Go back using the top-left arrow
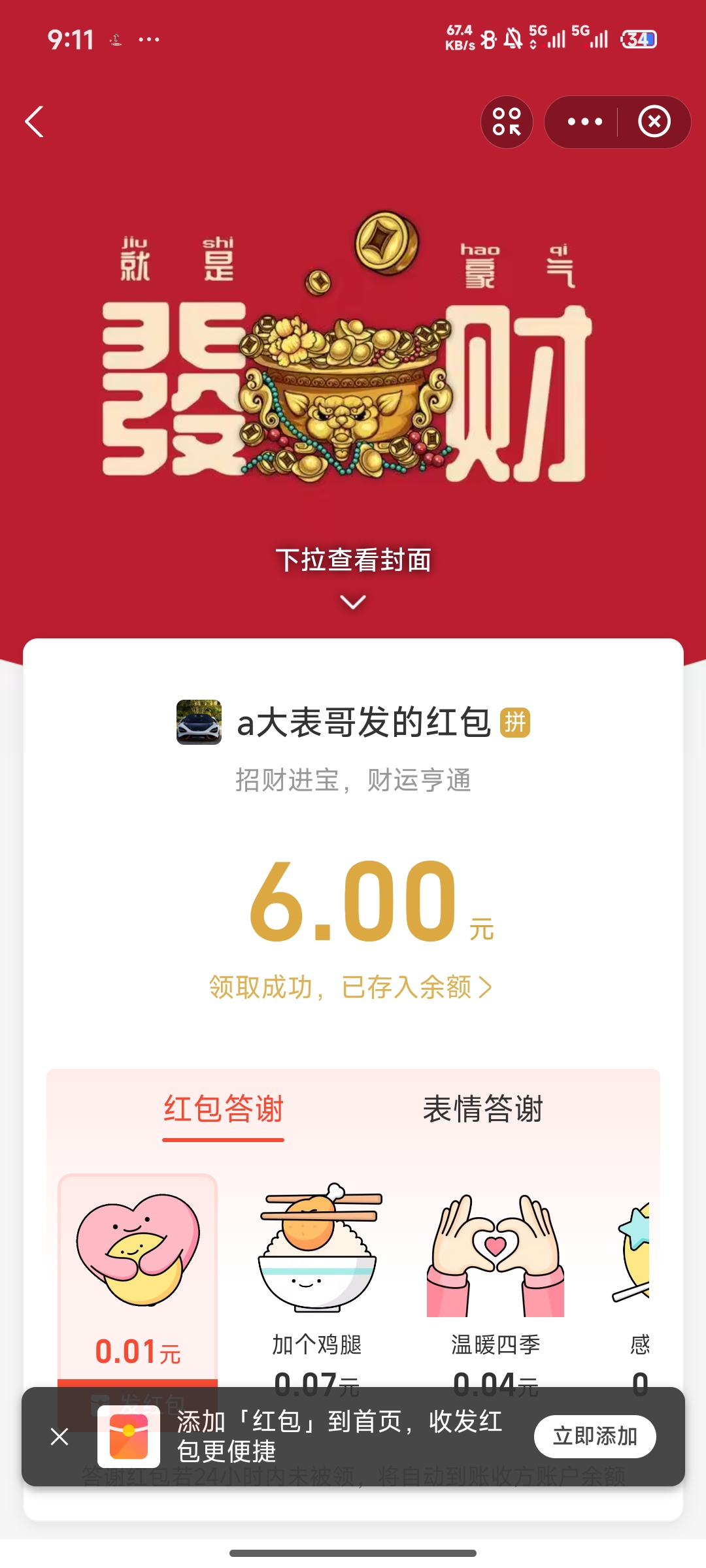Screen dimensions: 706x1568 tap(34, 122)
